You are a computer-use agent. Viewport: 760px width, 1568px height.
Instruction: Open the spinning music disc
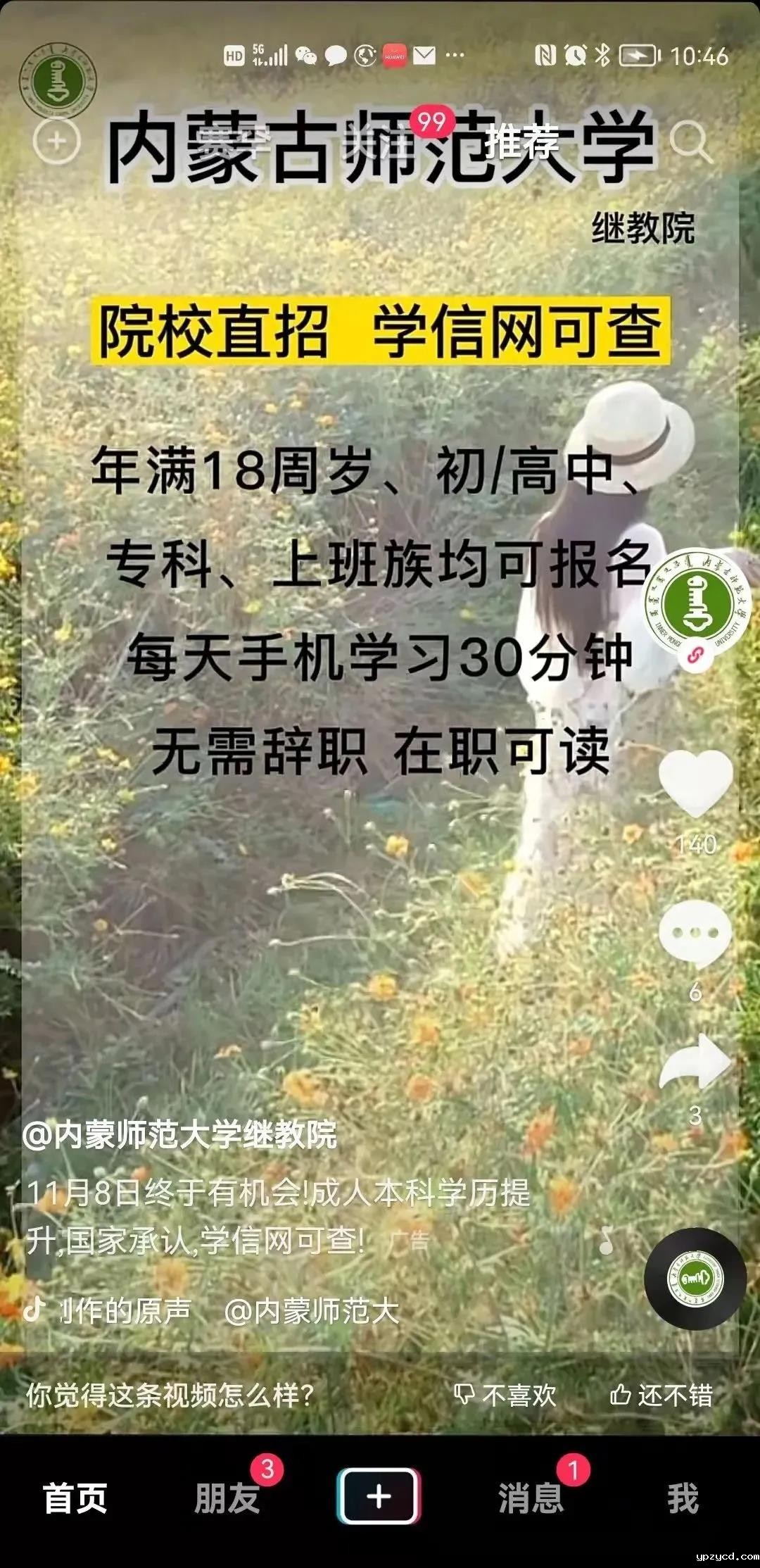[695, 1278]
